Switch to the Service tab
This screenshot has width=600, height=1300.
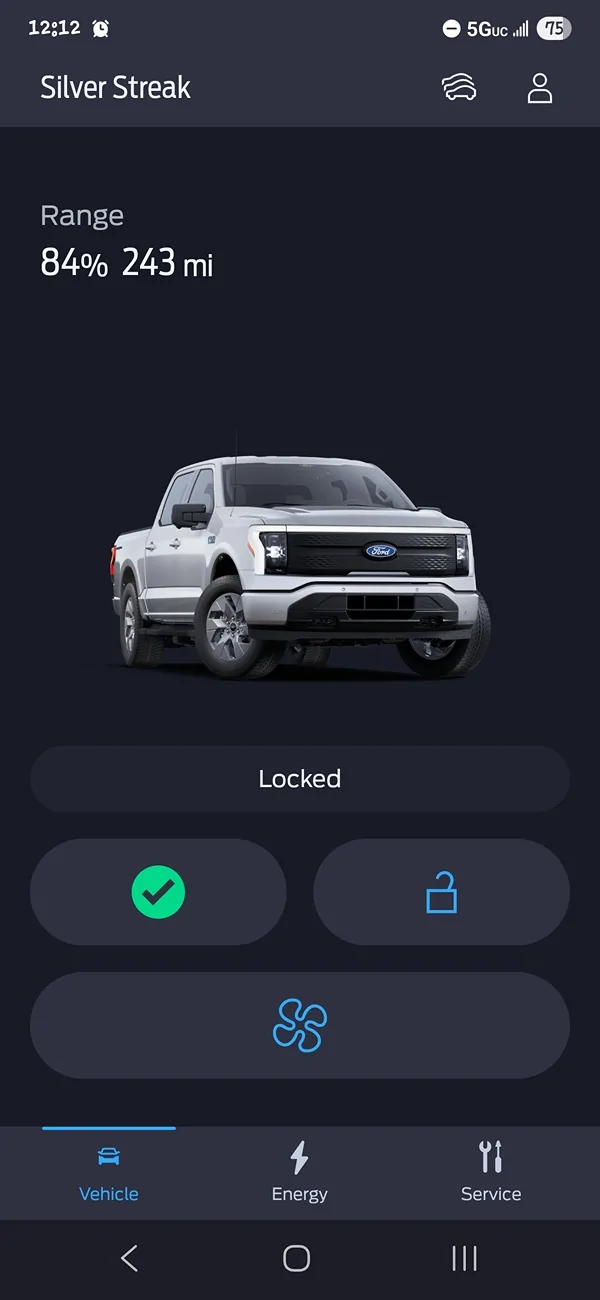click(490, 1174)
